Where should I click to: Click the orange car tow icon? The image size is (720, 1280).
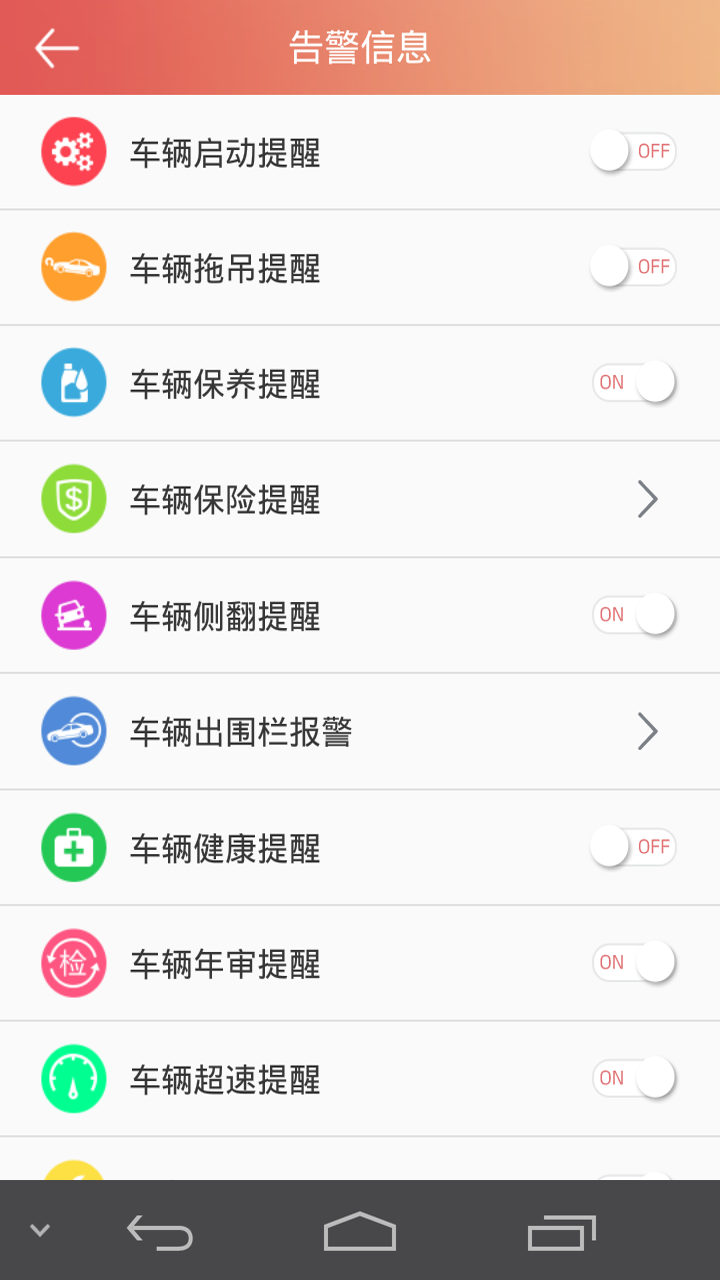(x=73, y=267)
